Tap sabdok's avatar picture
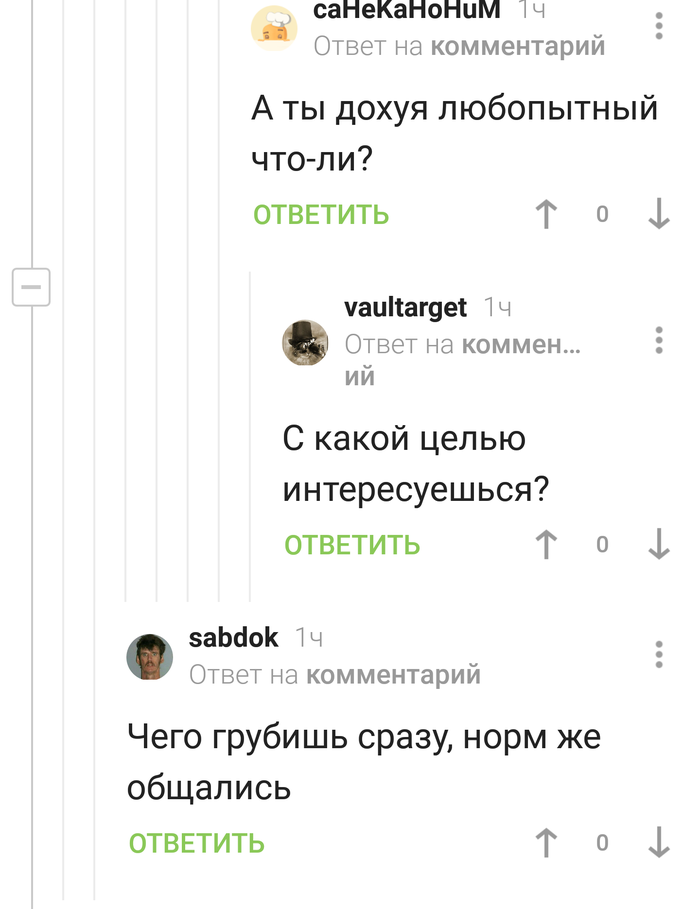 point(150,657)
